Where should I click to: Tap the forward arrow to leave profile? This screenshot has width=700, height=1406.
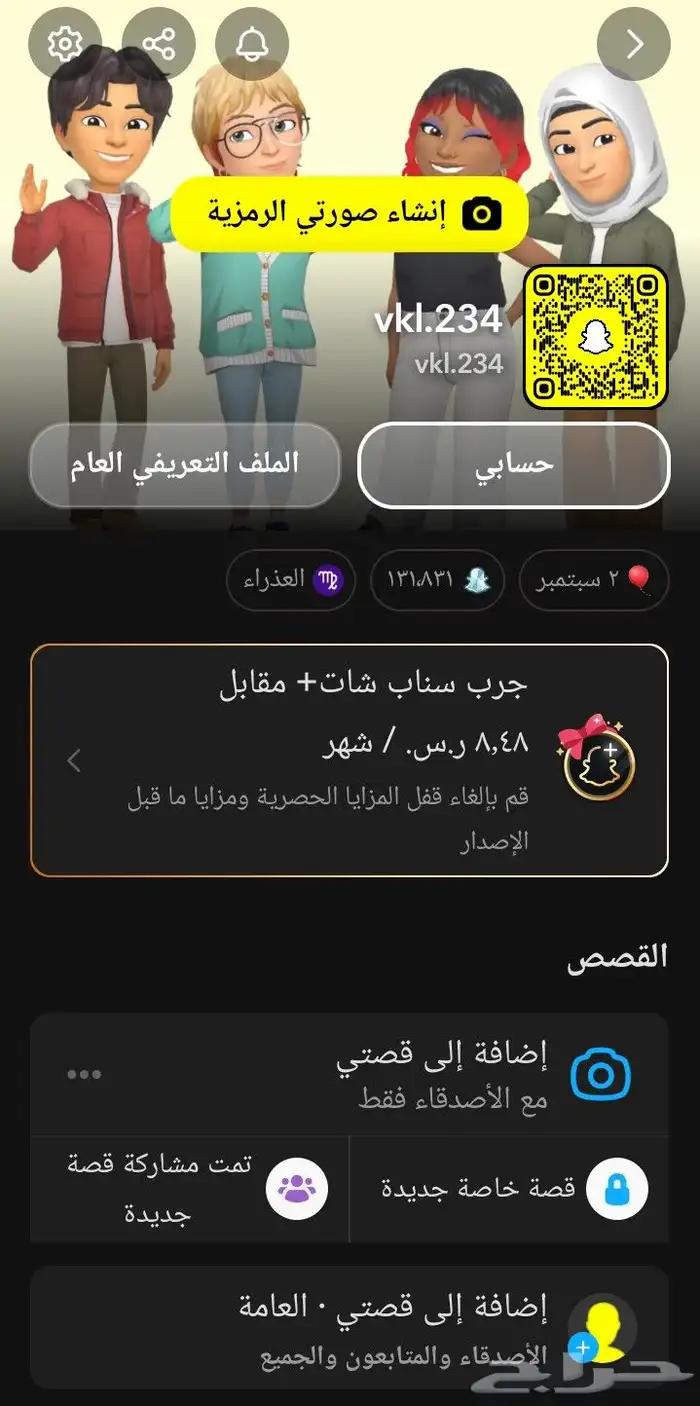[634, 44]
